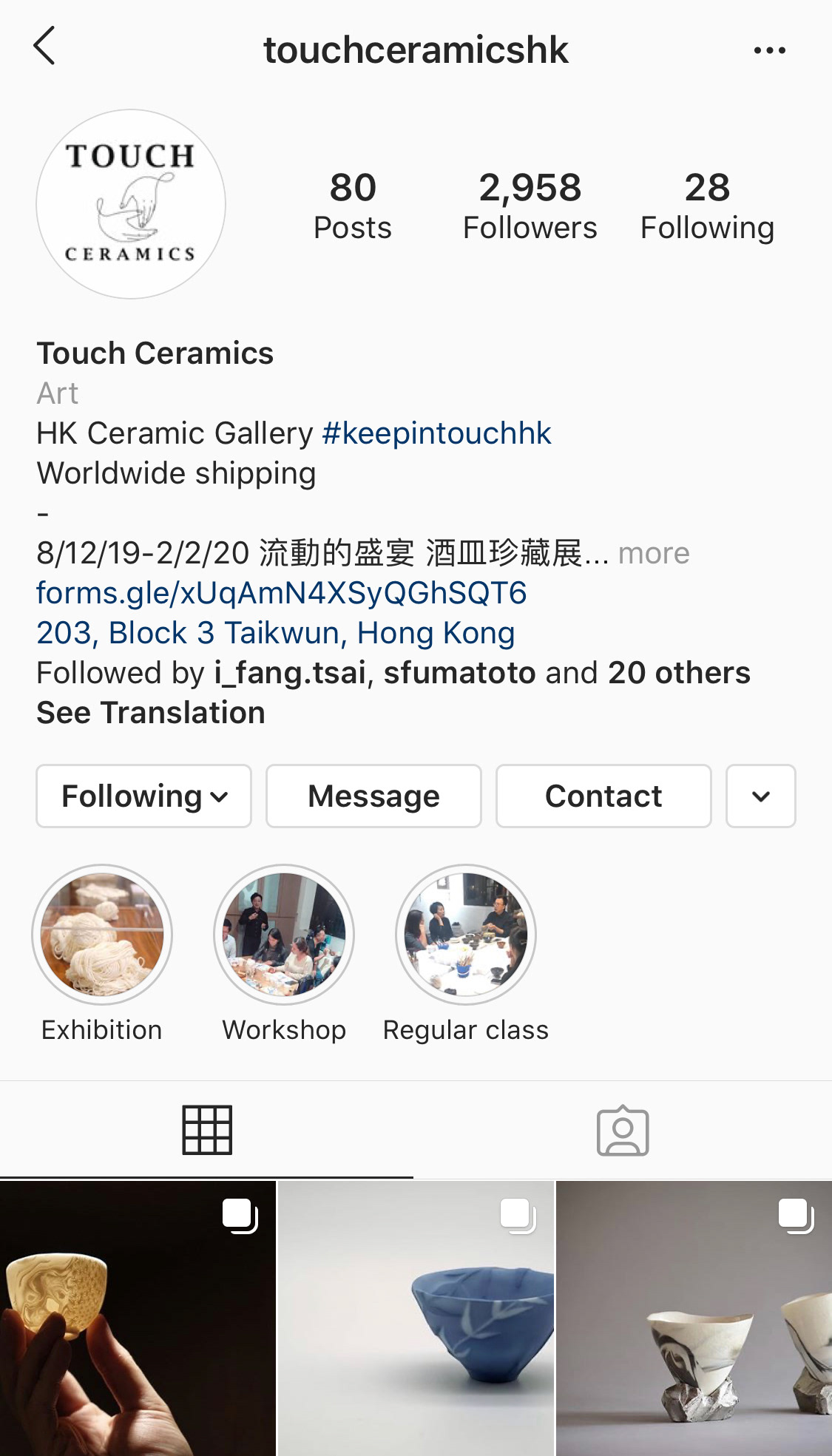Open the Taikwun, Hong Kong address link
This screenshot has width=832, height=1456.
click(x=276, y=633)
